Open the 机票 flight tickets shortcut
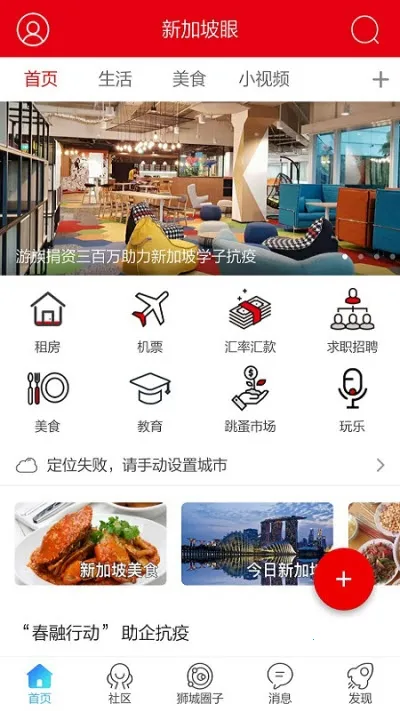 (150, 321)
